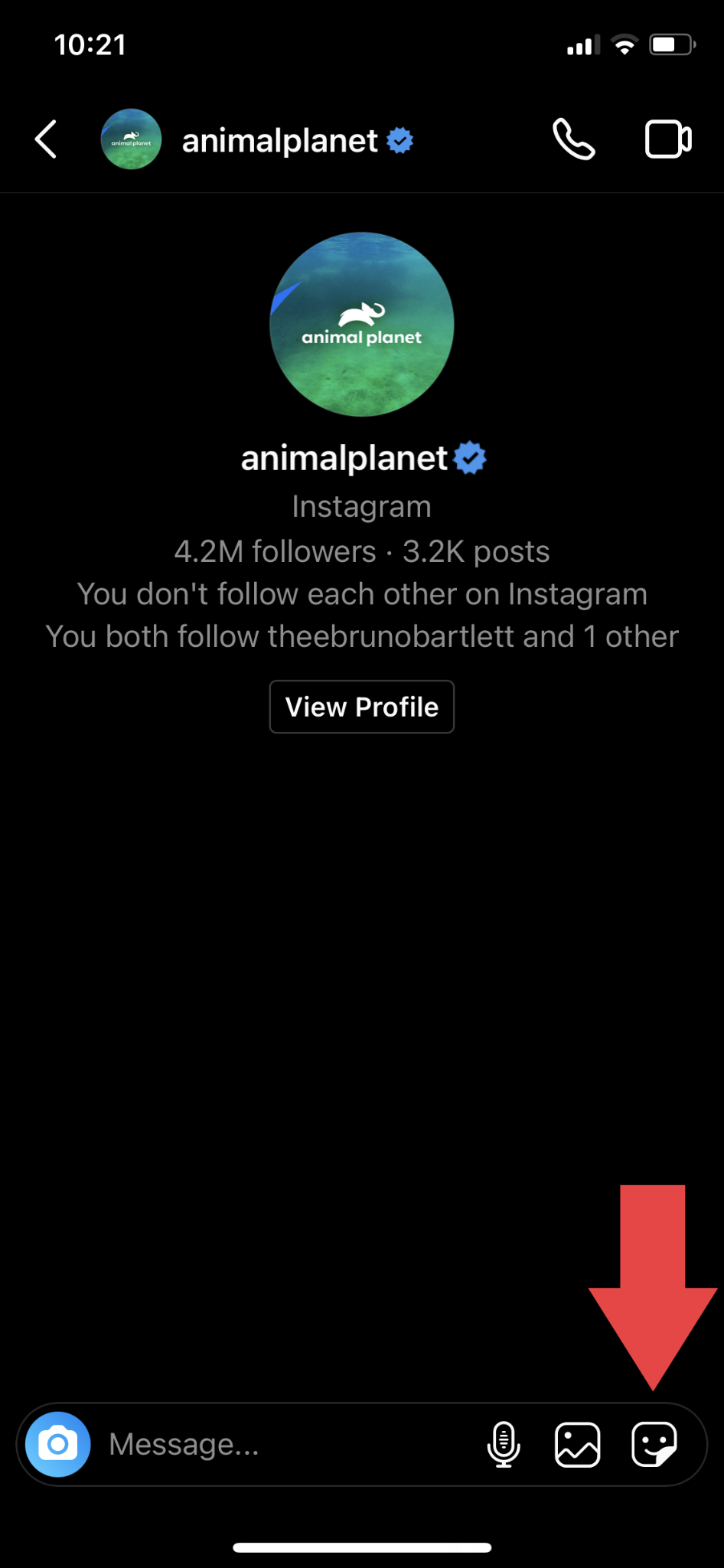Image resolution: width=724 pixels, height=1568 pixels.
Task: Open the sticker picker
Action: click(654, 1445)
